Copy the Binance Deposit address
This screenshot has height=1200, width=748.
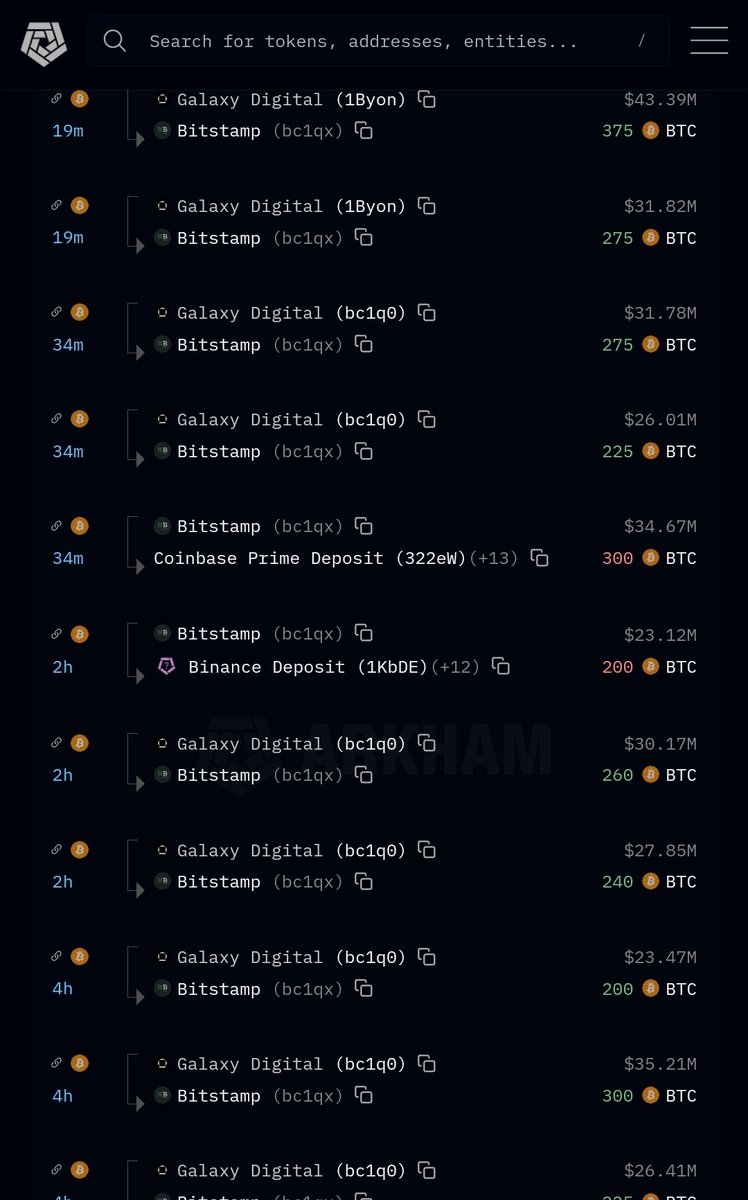[x=501, y=666]
